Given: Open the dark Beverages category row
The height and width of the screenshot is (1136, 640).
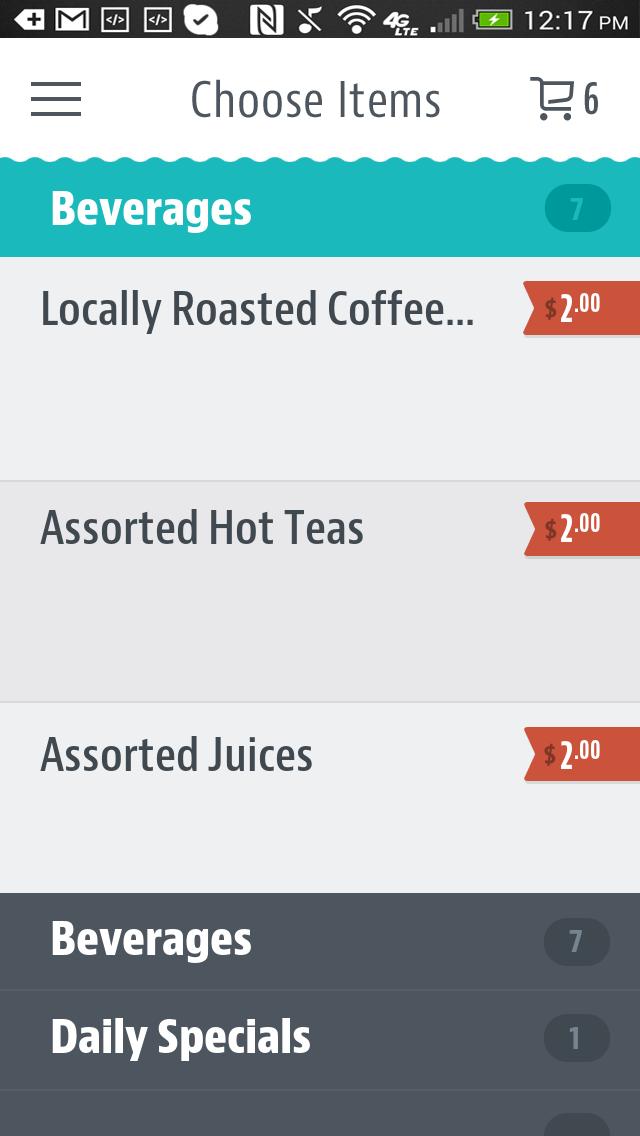Looking at the screenshot, I should click(320, 940).
